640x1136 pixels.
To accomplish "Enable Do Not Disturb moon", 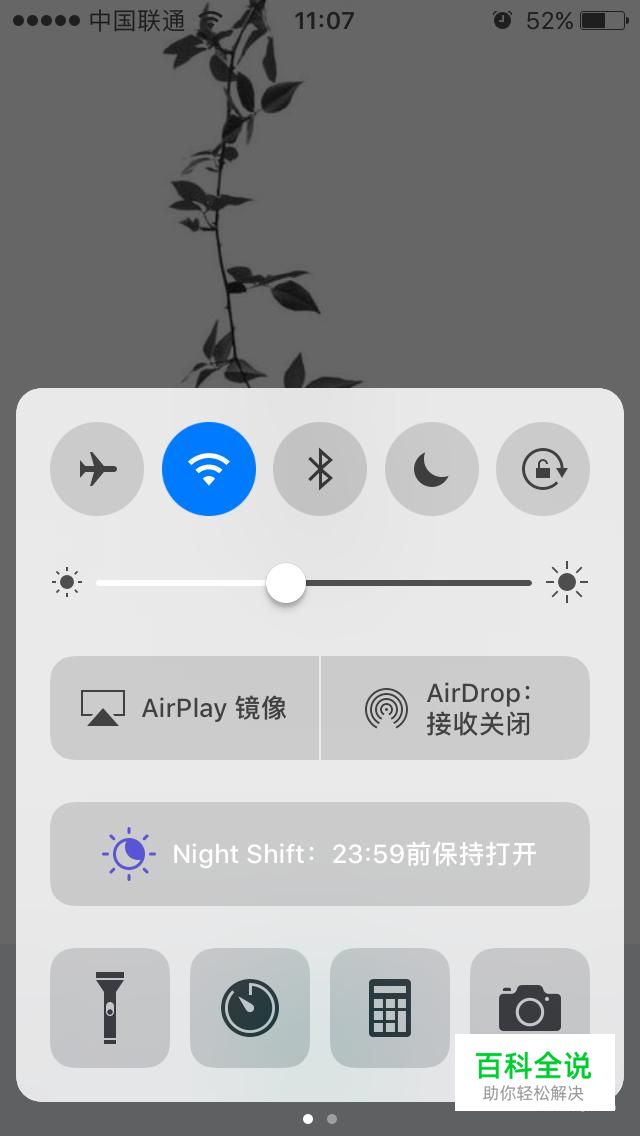I will (432, 469).
